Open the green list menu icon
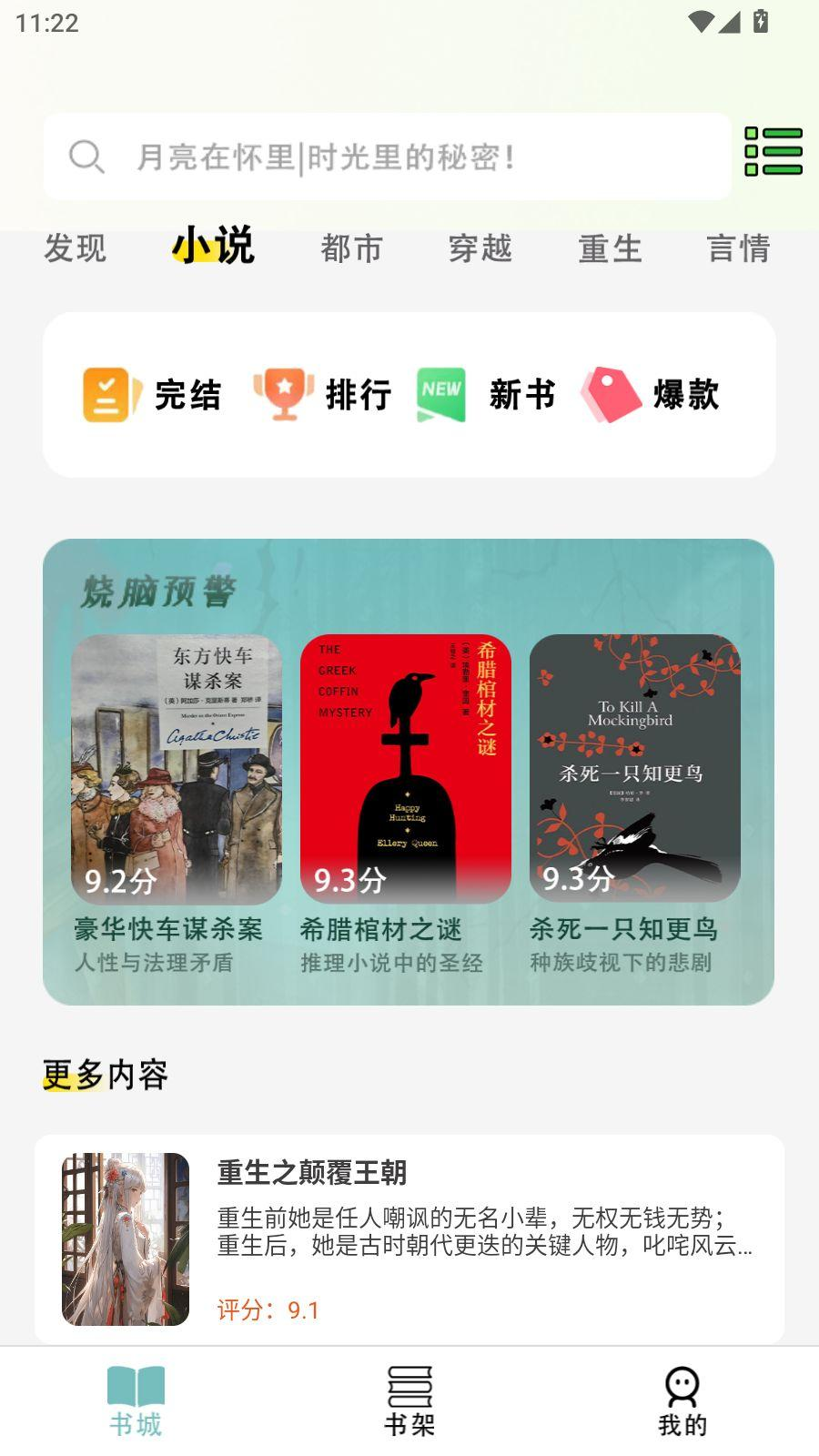This screenshot has width=819, height=1456. pyautogui.click(x=773, y=151)
